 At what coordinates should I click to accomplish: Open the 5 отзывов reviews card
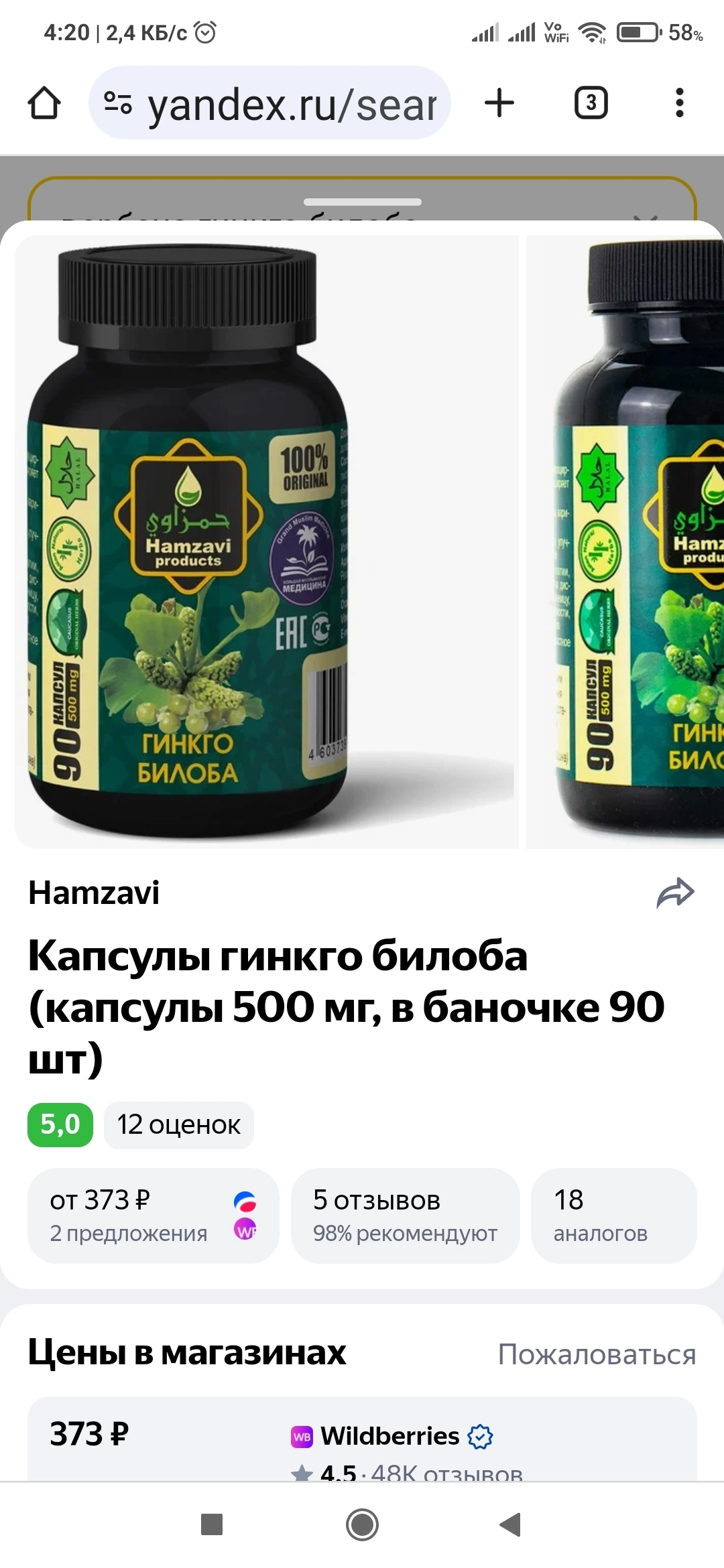point(406,1216)
